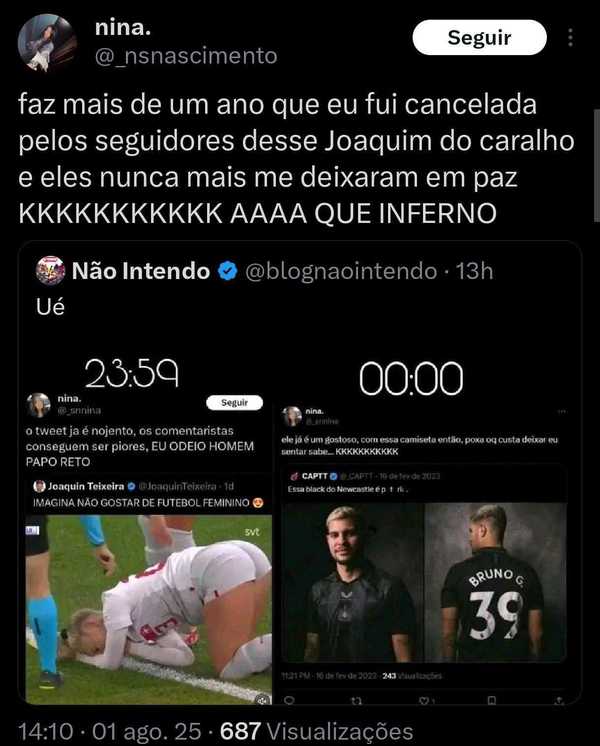Follow nina. with the Seguir button

[x=479, y=38]
